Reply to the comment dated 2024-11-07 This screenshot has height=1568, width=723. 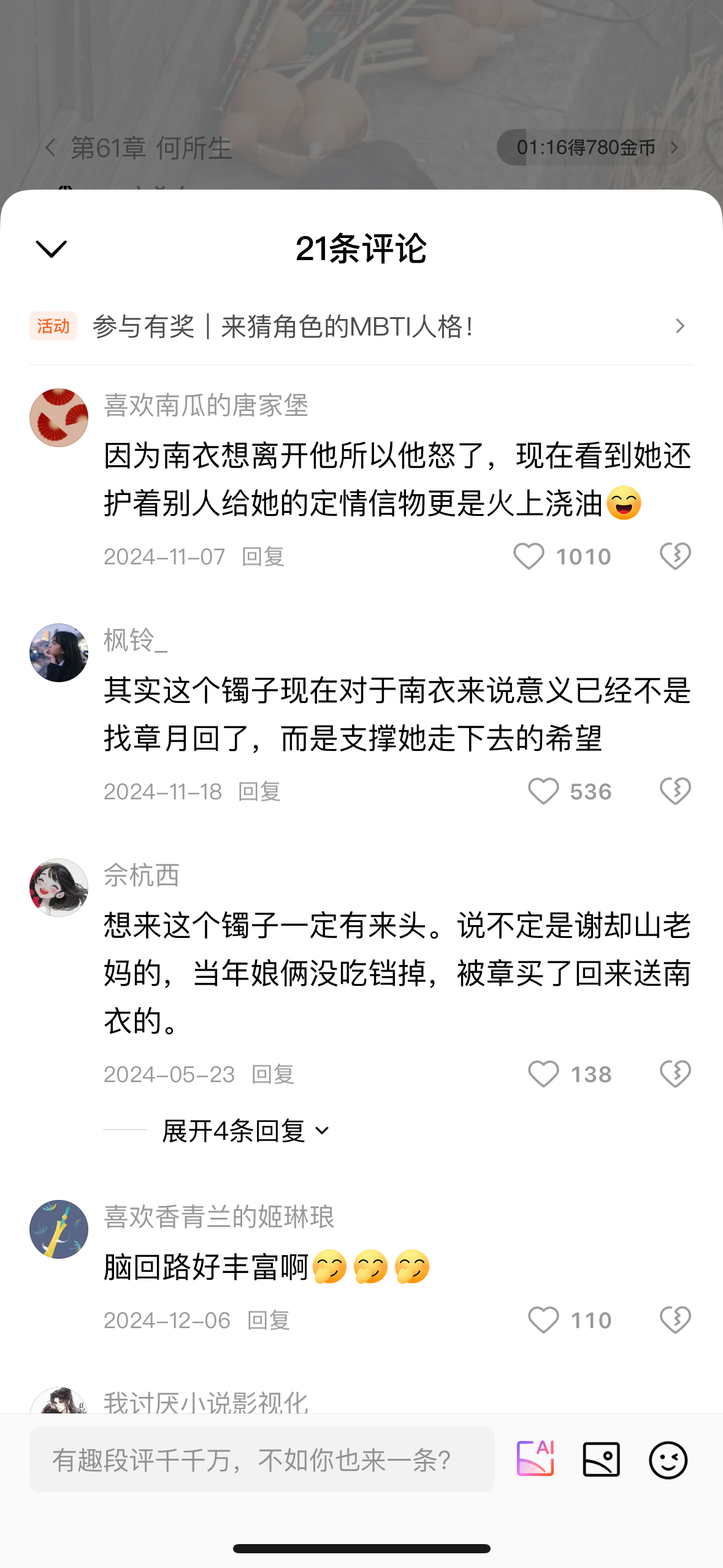[x=263, y=556]
